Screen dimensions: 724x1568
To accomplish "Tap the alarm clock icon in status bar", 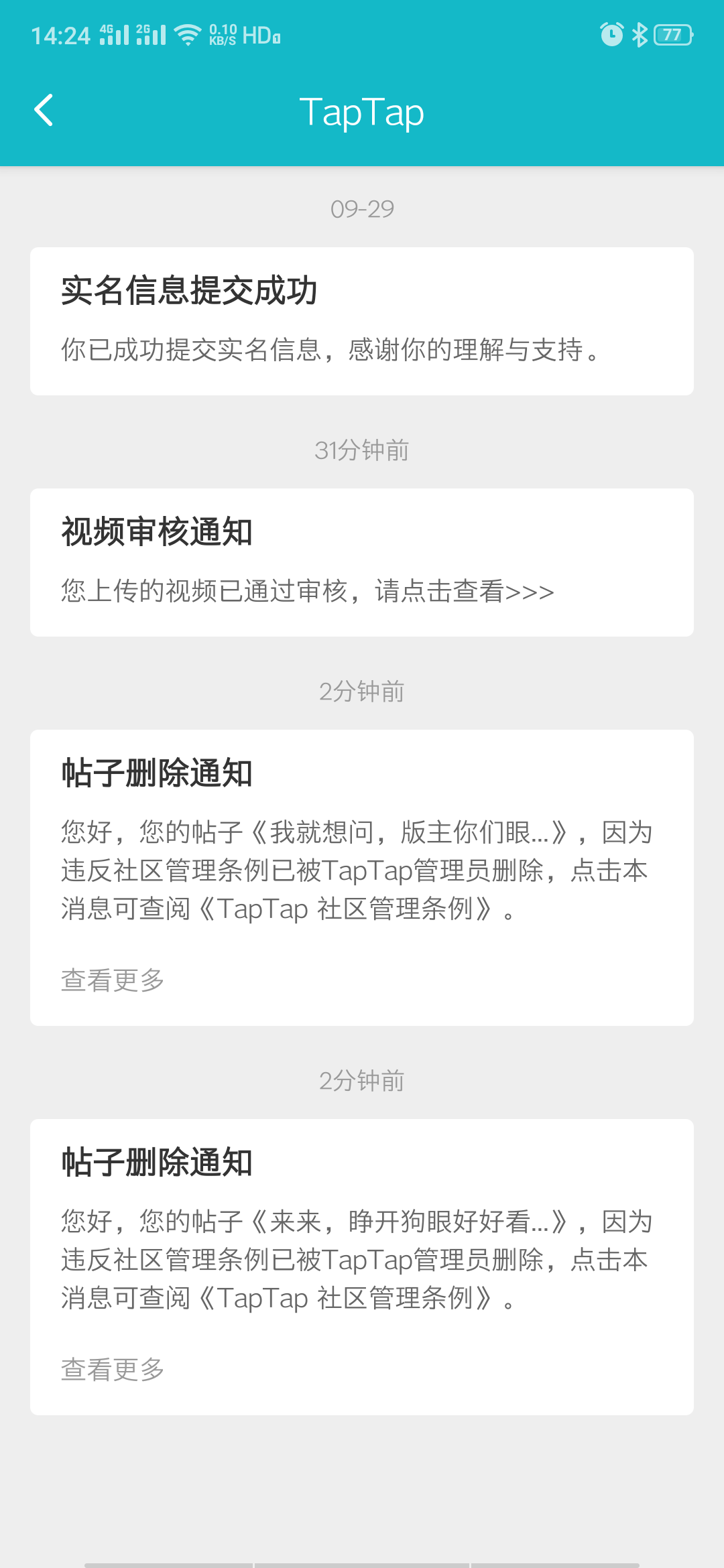I will click(611, 34).
